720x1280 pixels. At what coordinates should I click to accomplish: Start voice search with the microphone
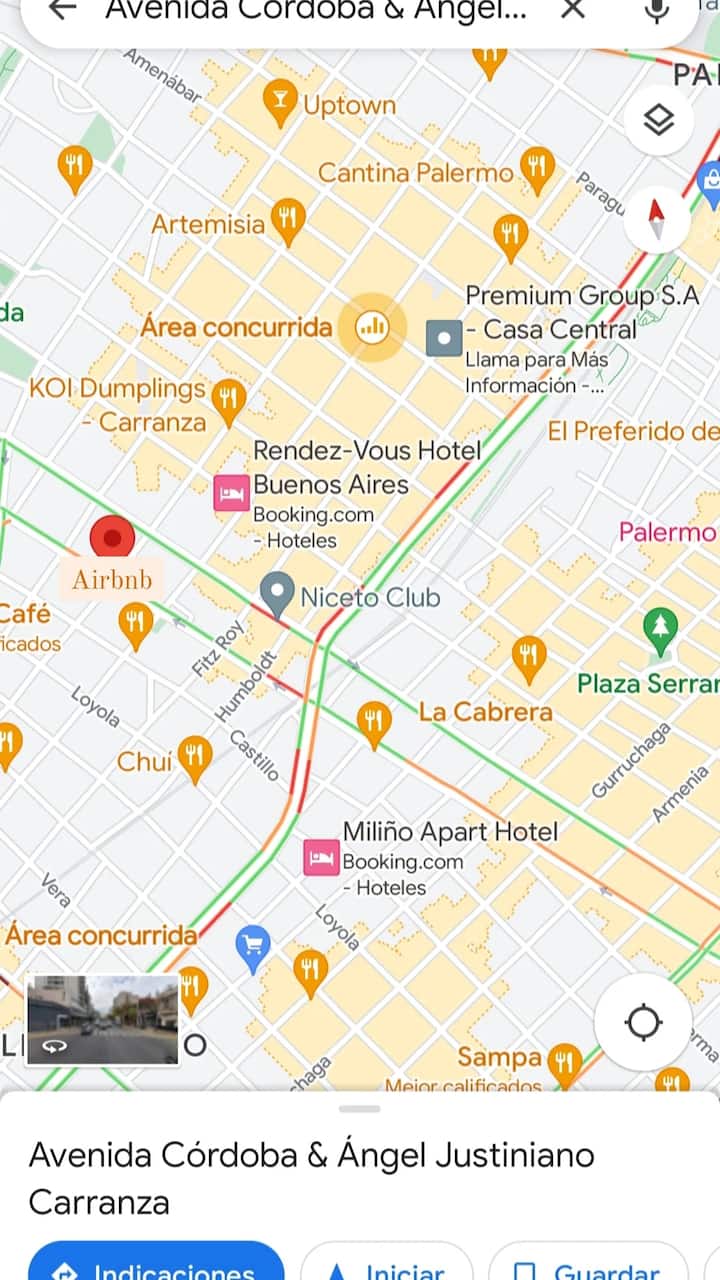[656, 10]
